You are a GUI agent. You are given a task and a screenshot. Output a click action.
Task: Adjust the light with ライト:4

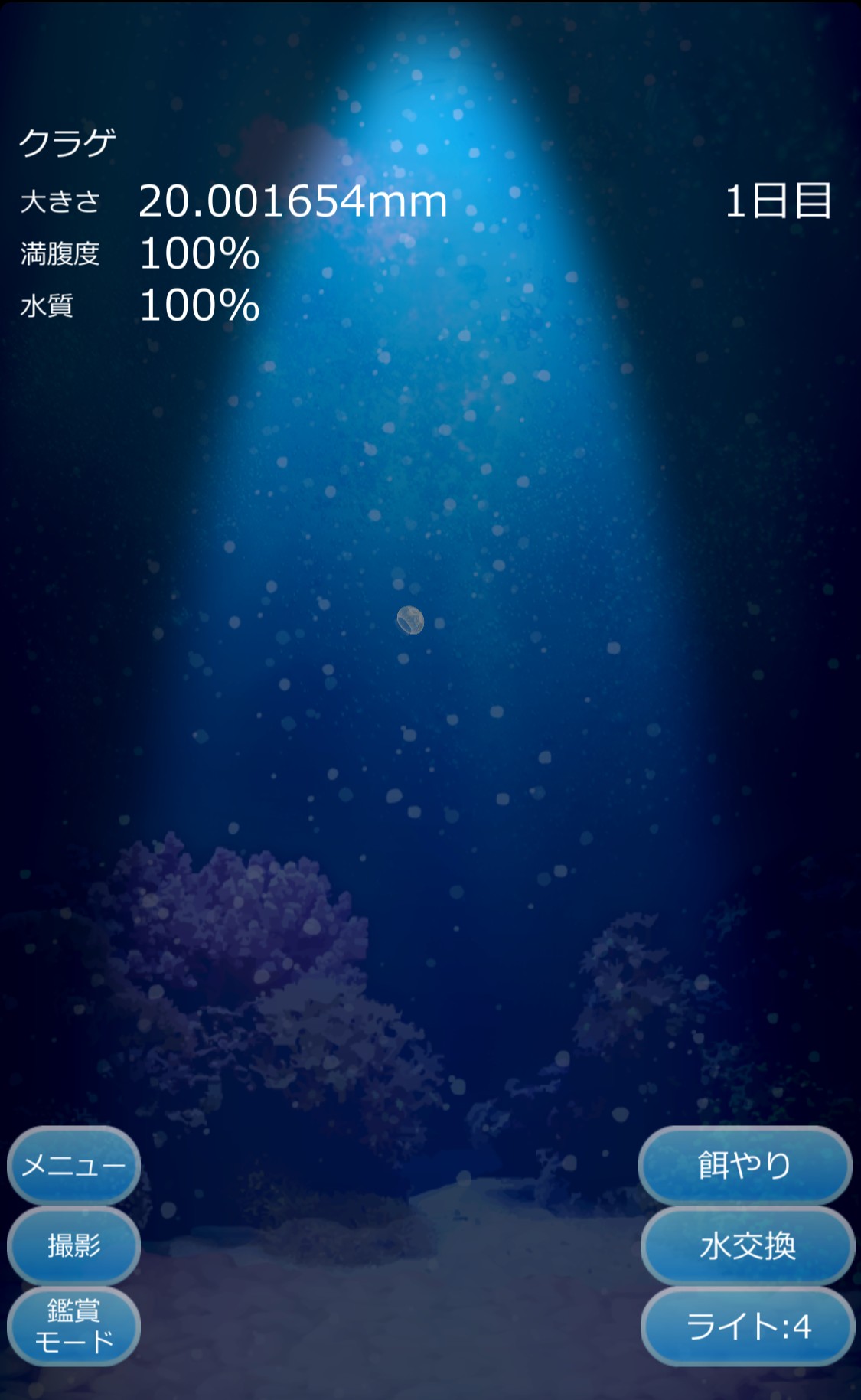tap(747, 1326)
